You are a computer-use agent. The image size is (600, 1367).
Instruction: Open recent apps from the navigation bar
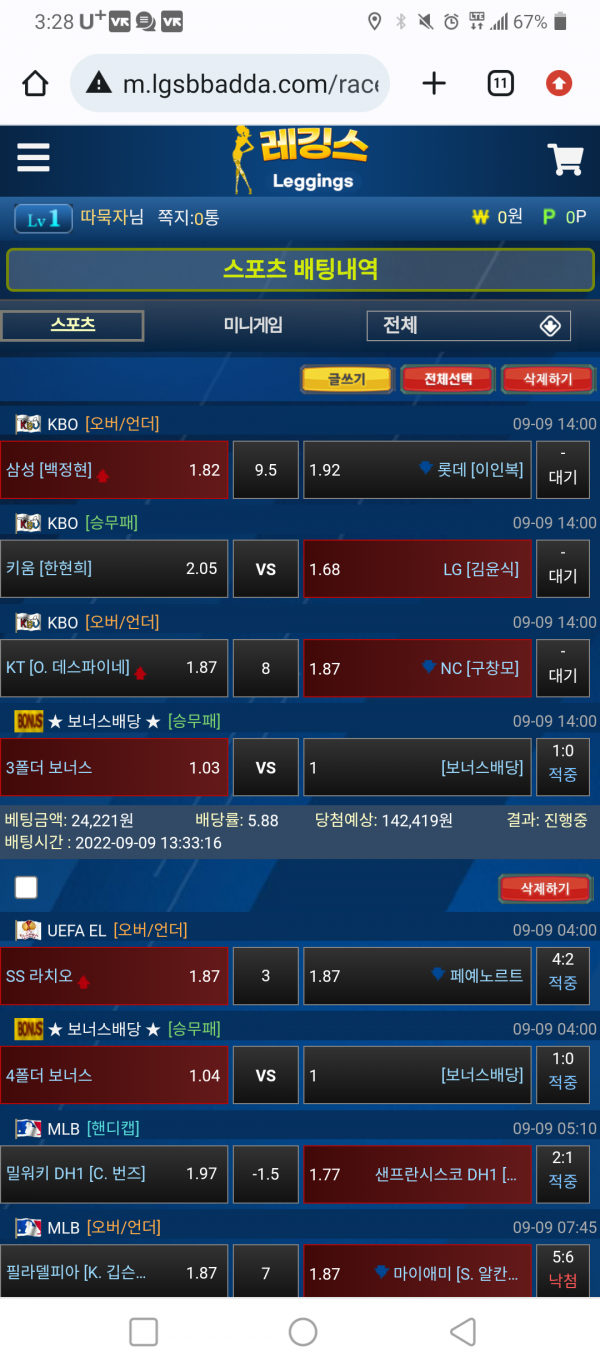[144, 1331]
